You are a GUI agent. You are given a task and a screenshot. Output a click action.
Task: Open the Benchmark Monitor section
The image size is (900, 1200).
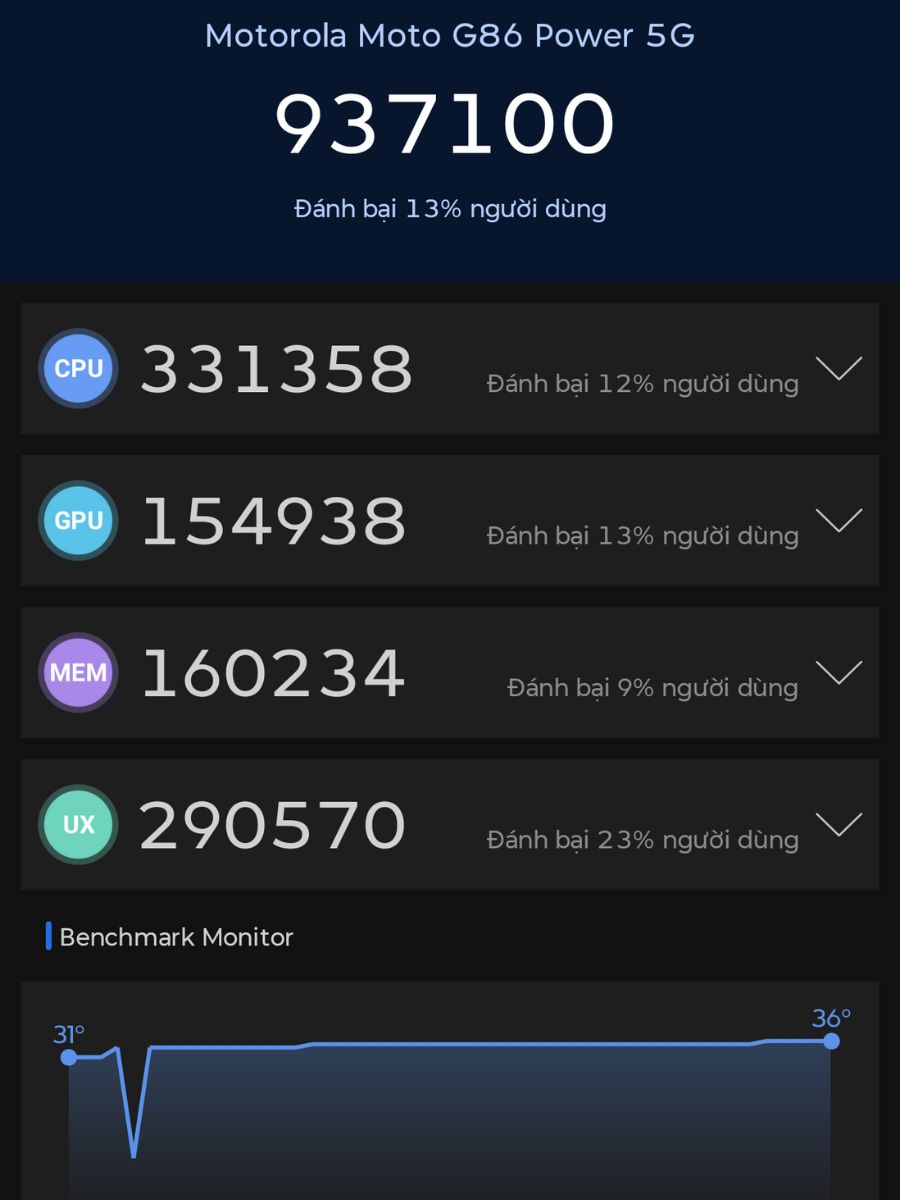175,936
